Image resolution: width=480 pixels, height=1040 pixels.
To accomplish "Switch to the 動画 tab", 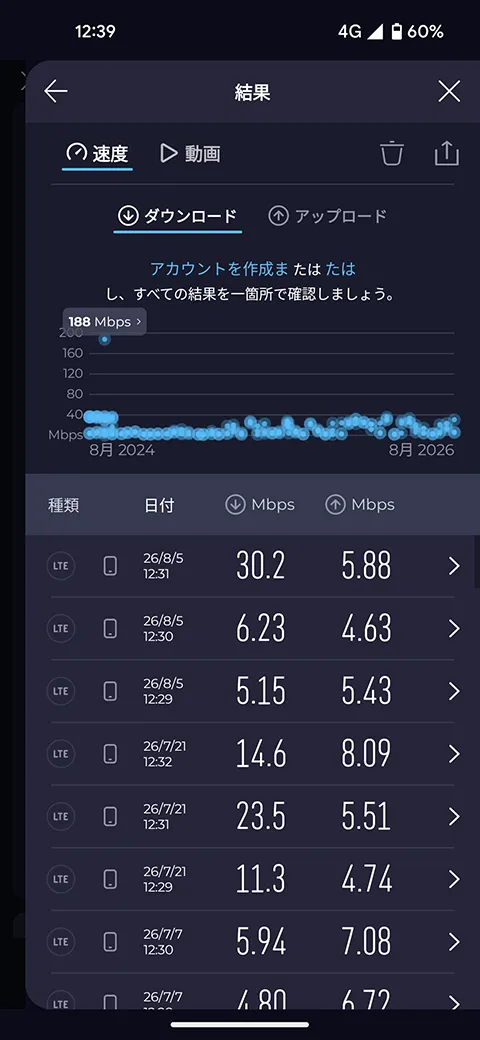I will pyautogui.click(x=190, y=154).
